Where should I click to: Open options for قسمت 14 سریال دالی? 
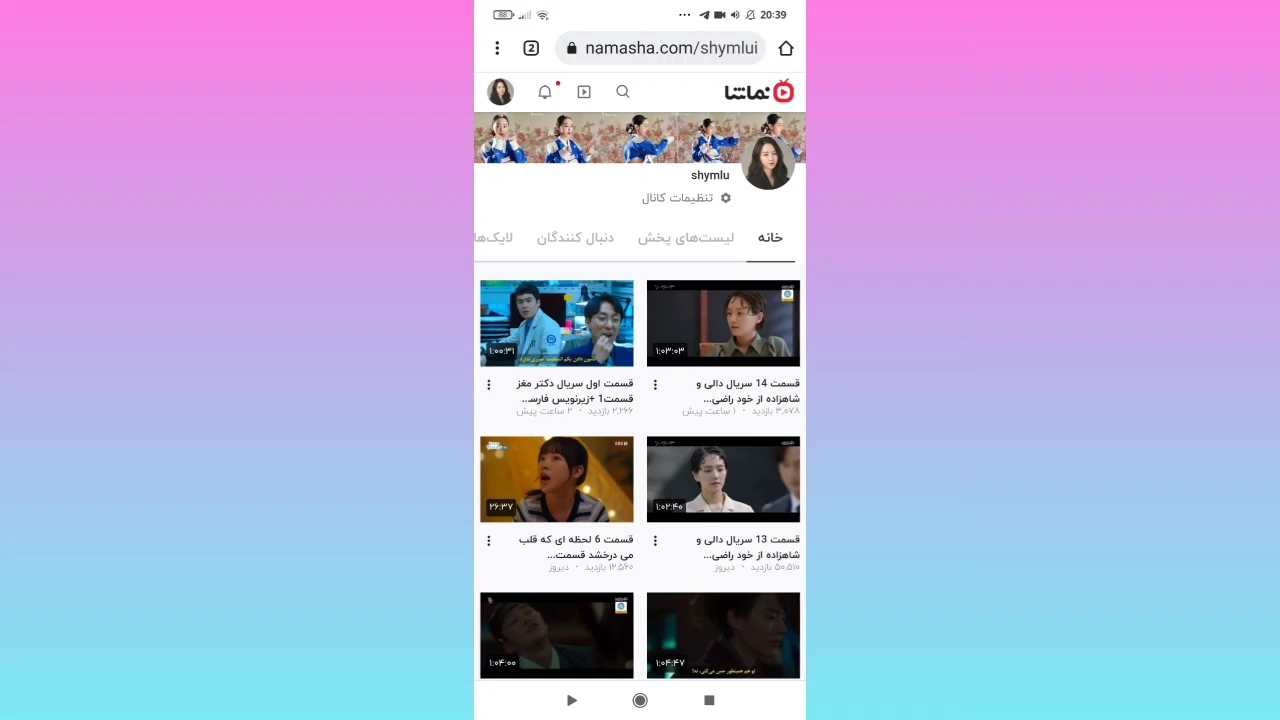click(x=655, y=385)
